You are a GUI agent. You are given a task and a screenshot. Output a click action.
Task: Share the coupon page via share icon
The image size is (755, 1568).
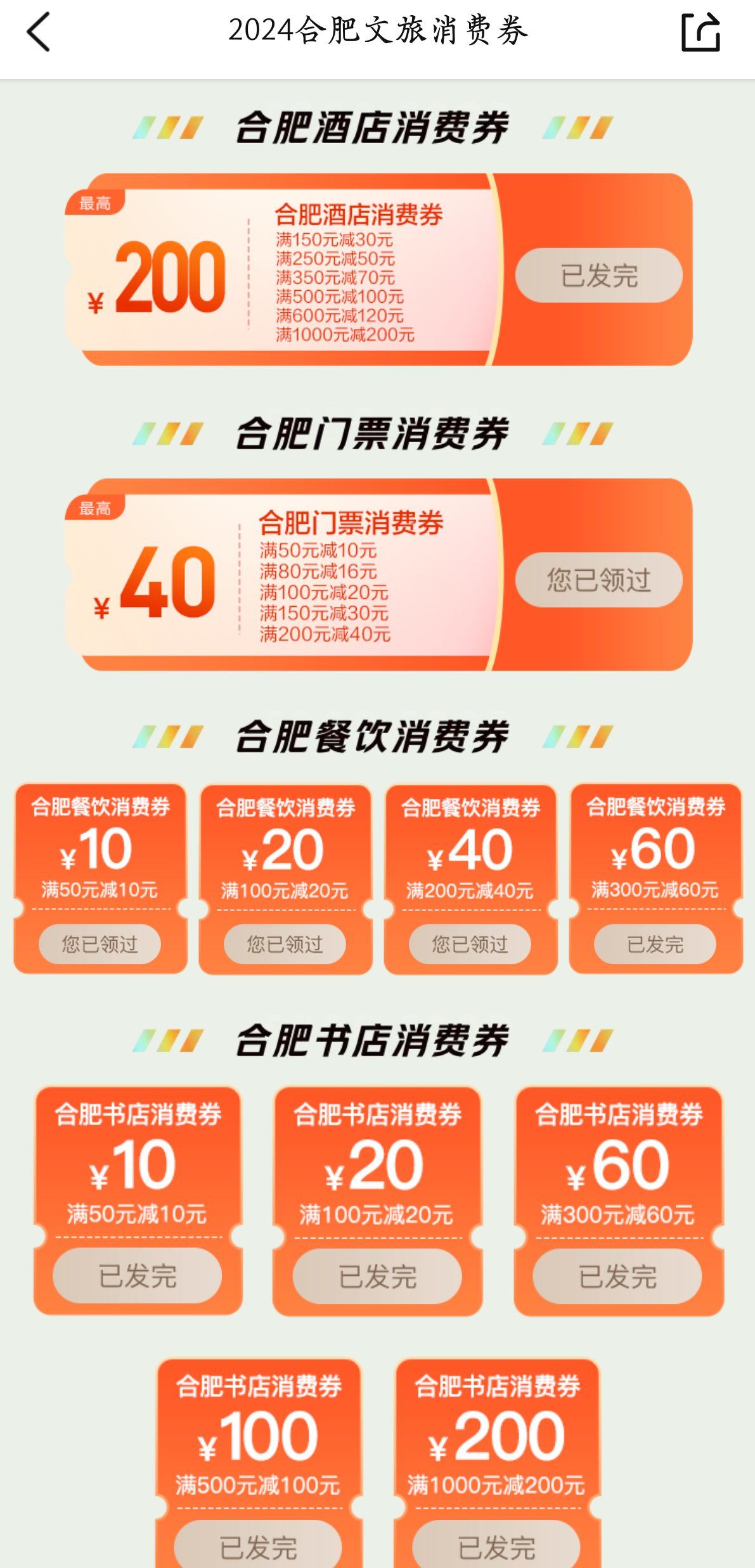[700, 32]
